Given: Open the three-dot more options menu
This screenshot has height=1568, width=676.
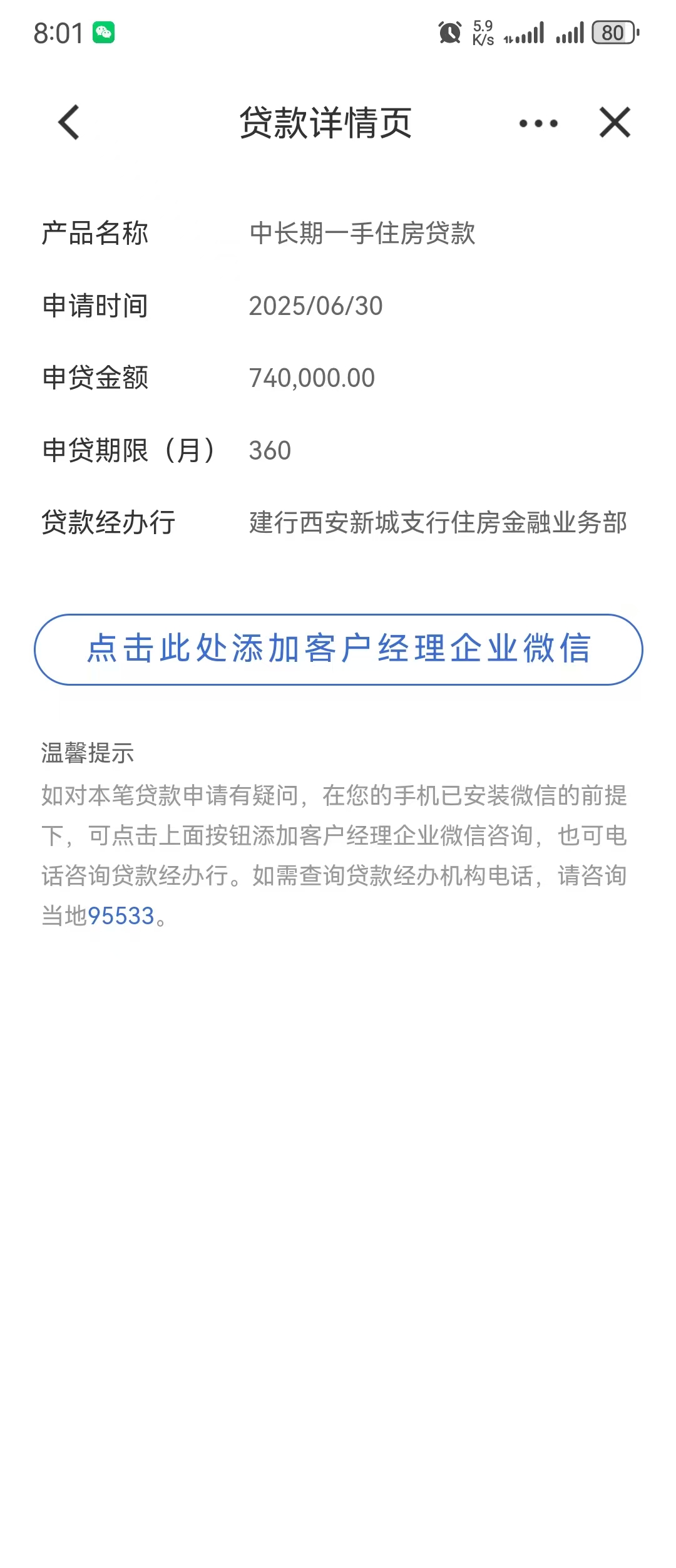Looking at the screenshot, I should tap(538, 123).
